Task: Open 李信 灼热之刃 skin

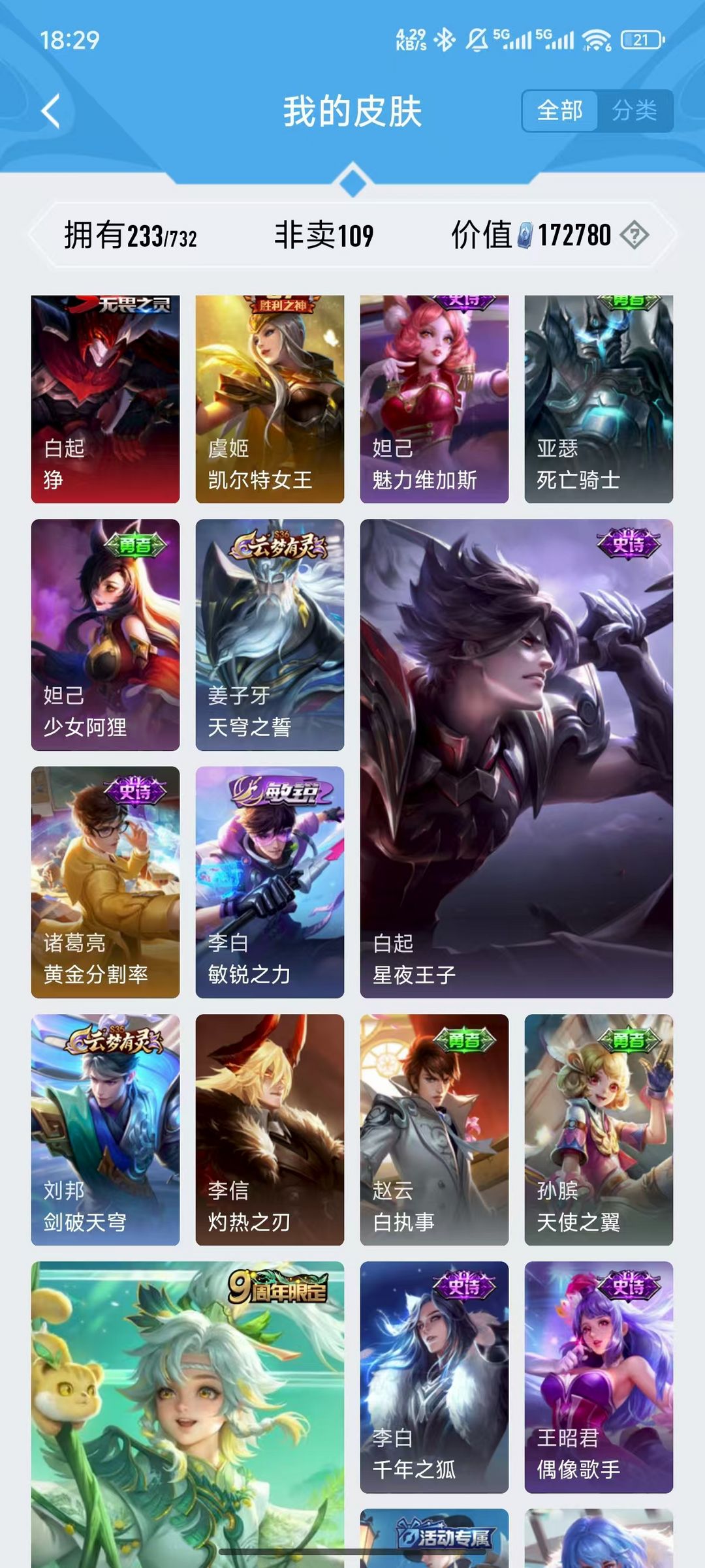Action: (270, 1130)
